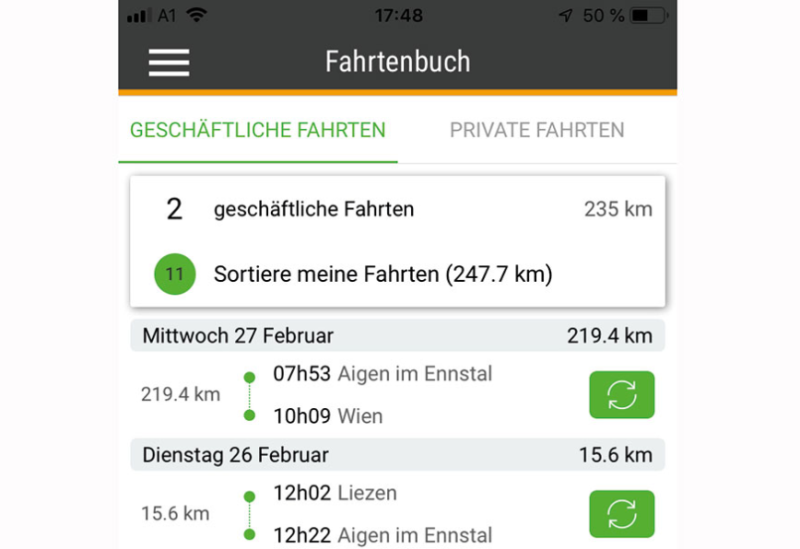The image size is (800, 549).
Task: Select the Geschäftliche Fahrten tab
Action: (x=258, y=130)
